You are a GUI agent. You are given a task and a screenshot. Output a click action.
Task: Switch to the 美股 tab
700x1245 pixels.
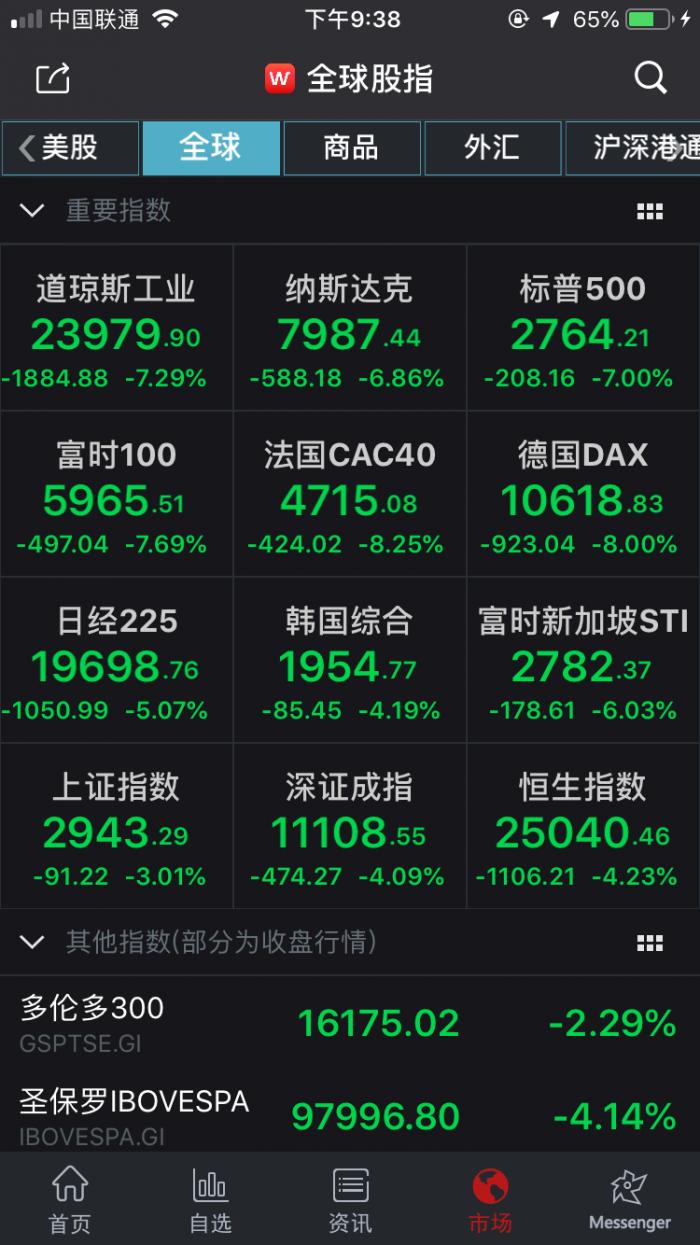click(x=69, y=148)
